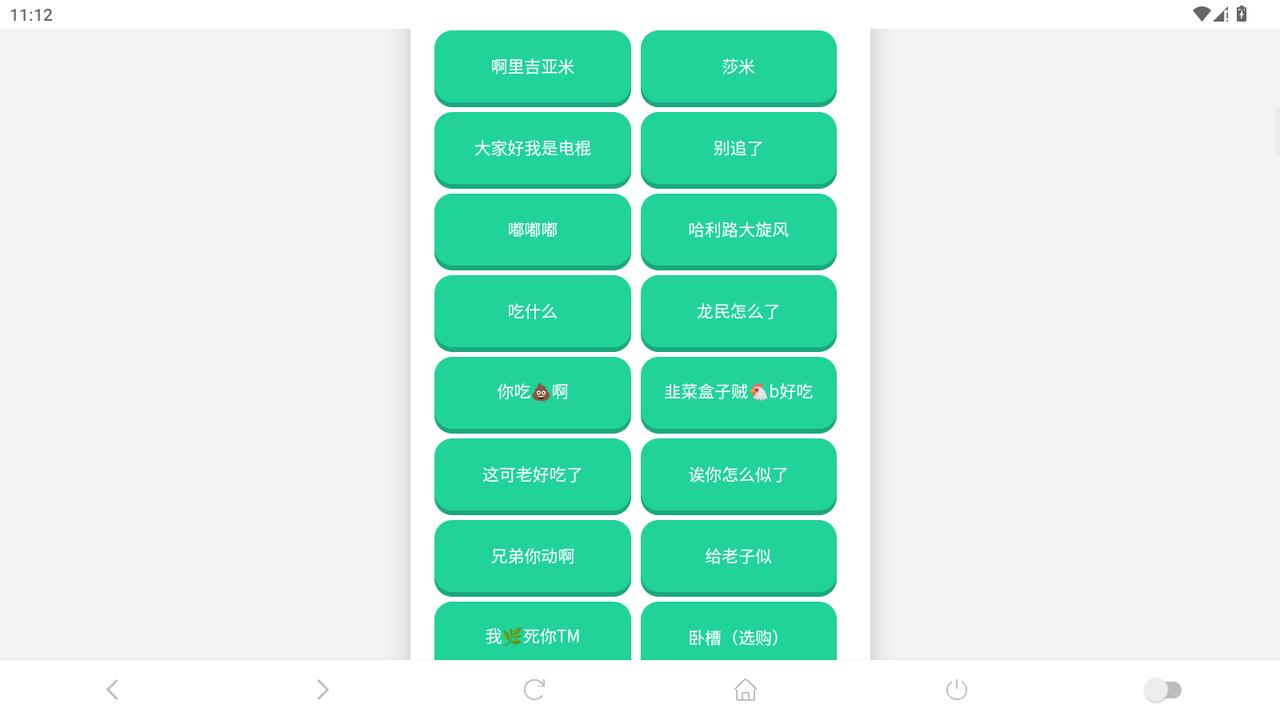The height and width of the screenshot is (720, 1280).
Task: Reload the page with the refresh icon
Action: click(534, 689)
